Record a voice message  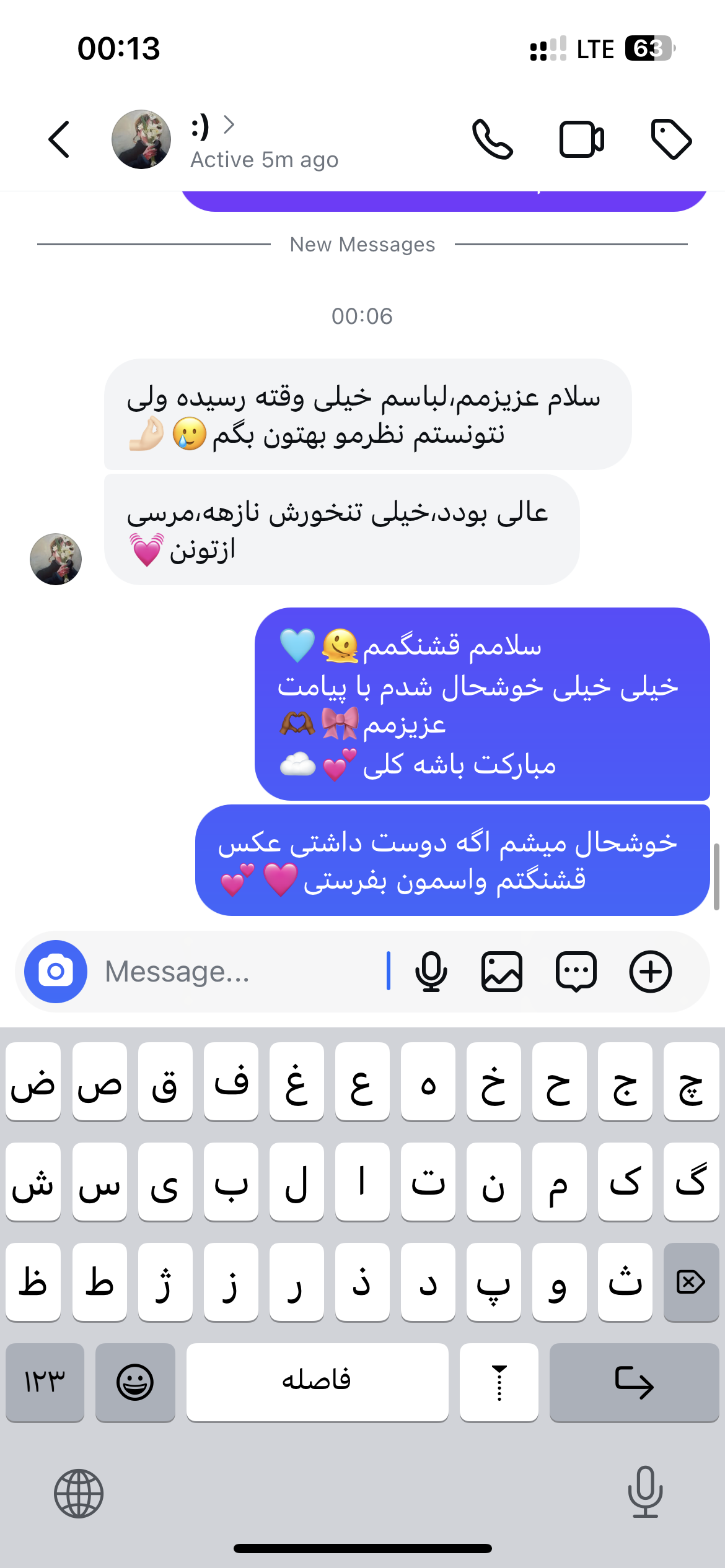(x=431, y=971)
